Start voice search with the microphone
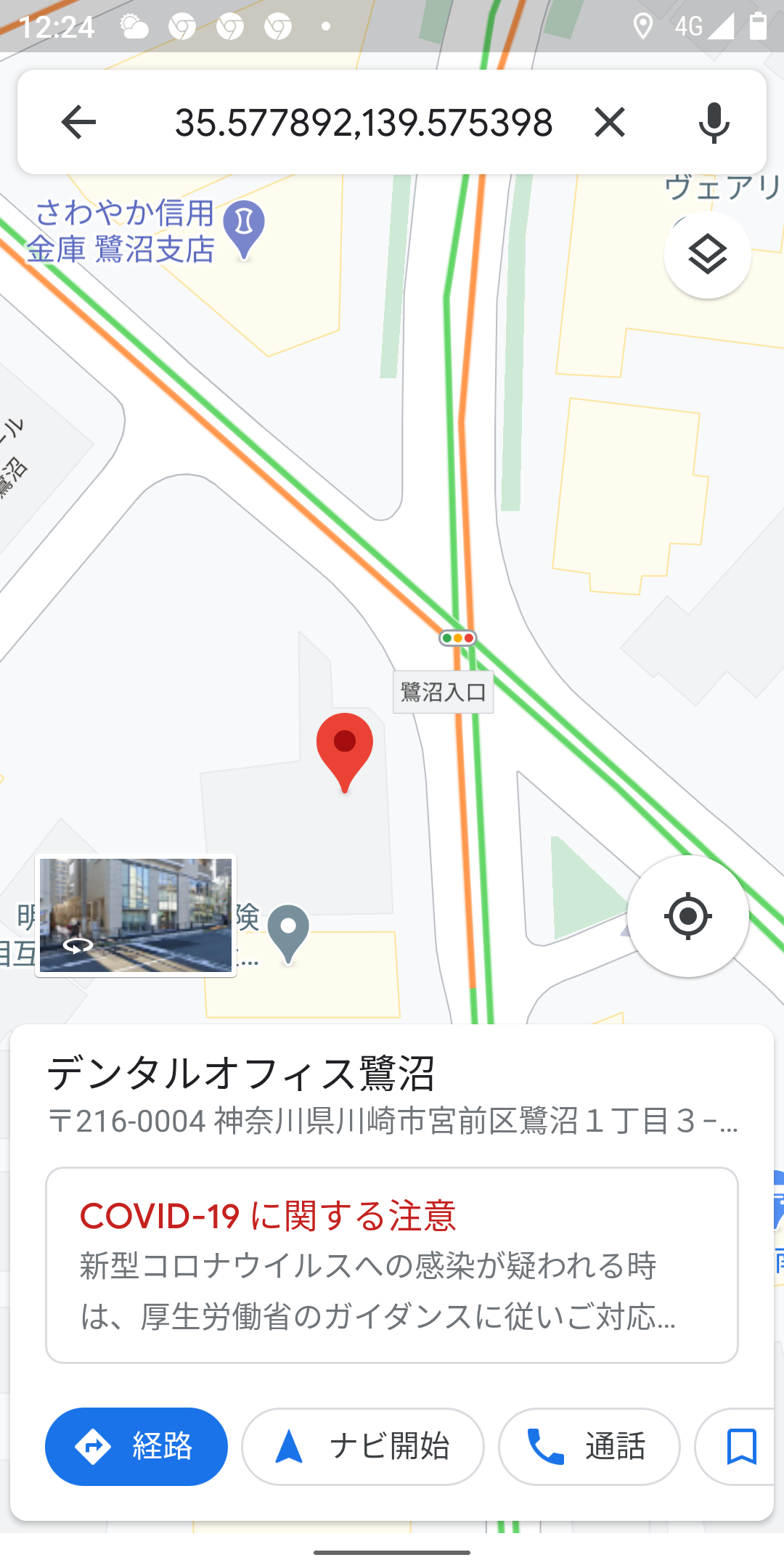 [x=714, y=122]
